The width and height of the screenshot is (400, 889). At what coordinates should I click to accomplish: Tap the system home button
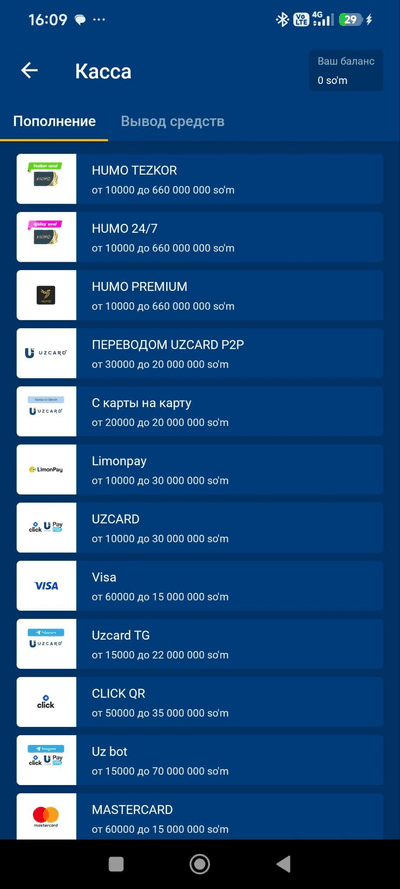(x=199, y=864)
